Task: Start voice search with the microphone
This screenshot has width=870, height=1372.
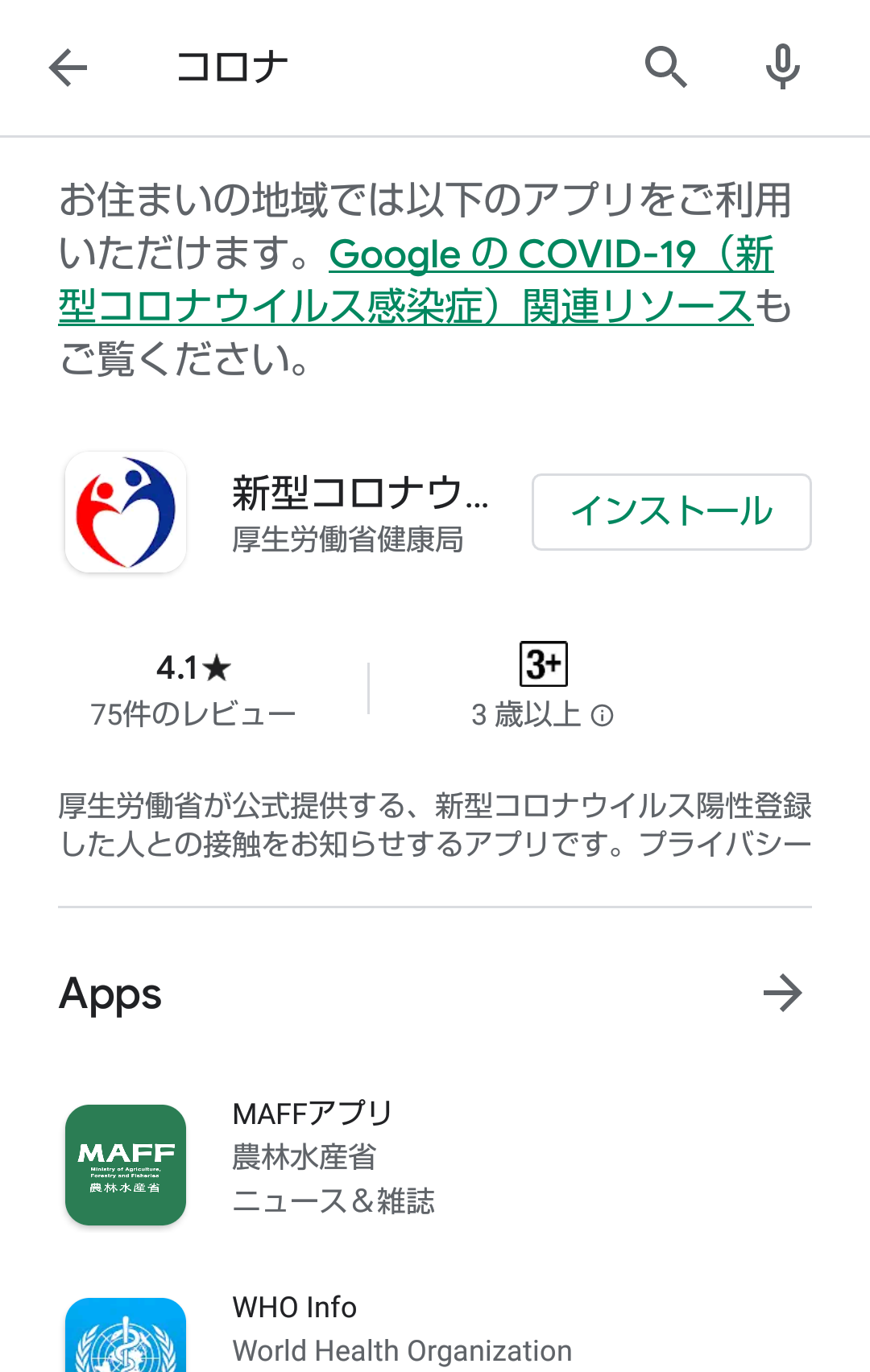Action: coord(782,67)
